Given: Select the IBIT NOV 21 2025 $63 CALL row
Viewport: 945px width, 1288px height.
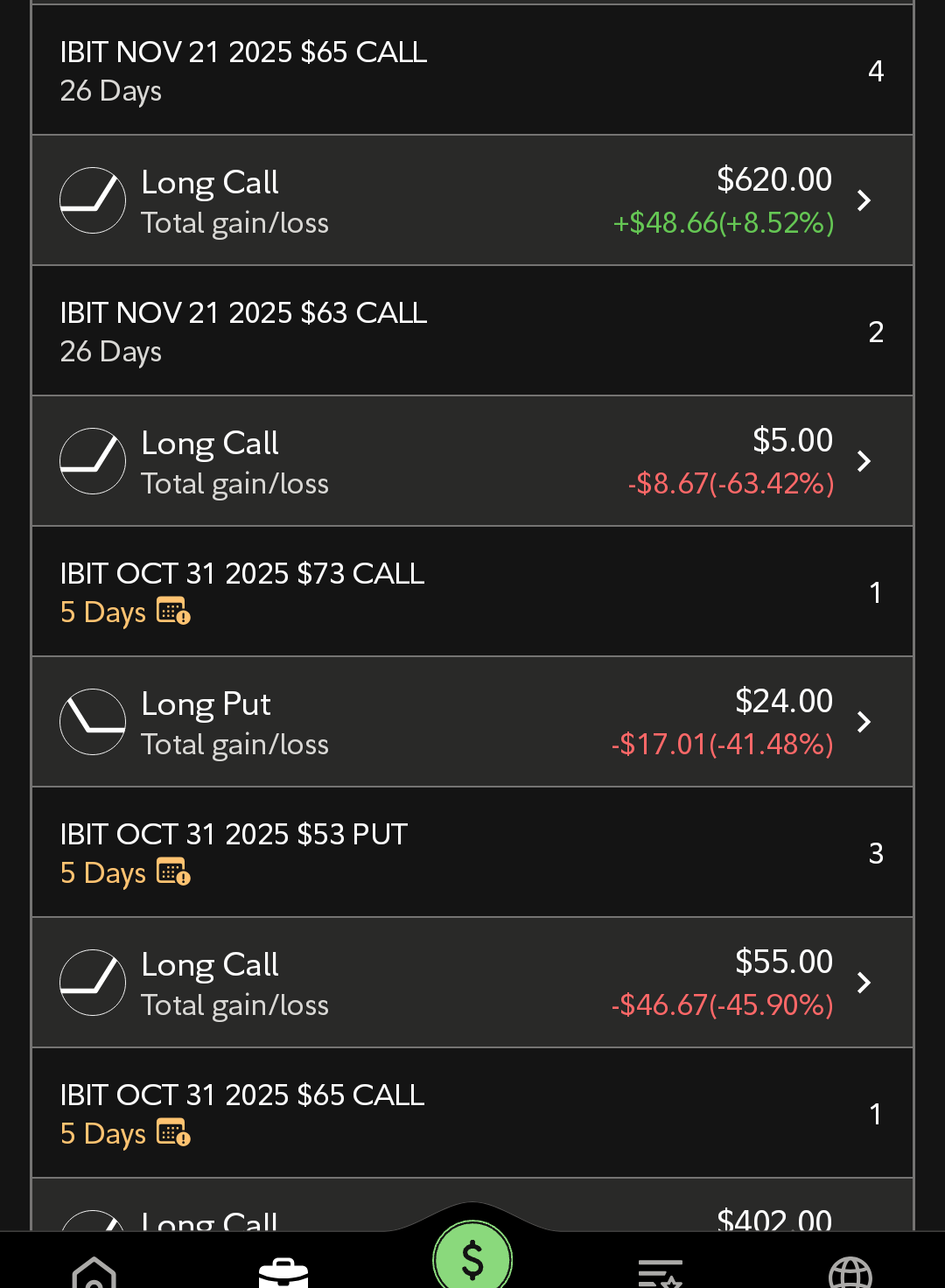Looking at the screenshot, I should 472,332.
